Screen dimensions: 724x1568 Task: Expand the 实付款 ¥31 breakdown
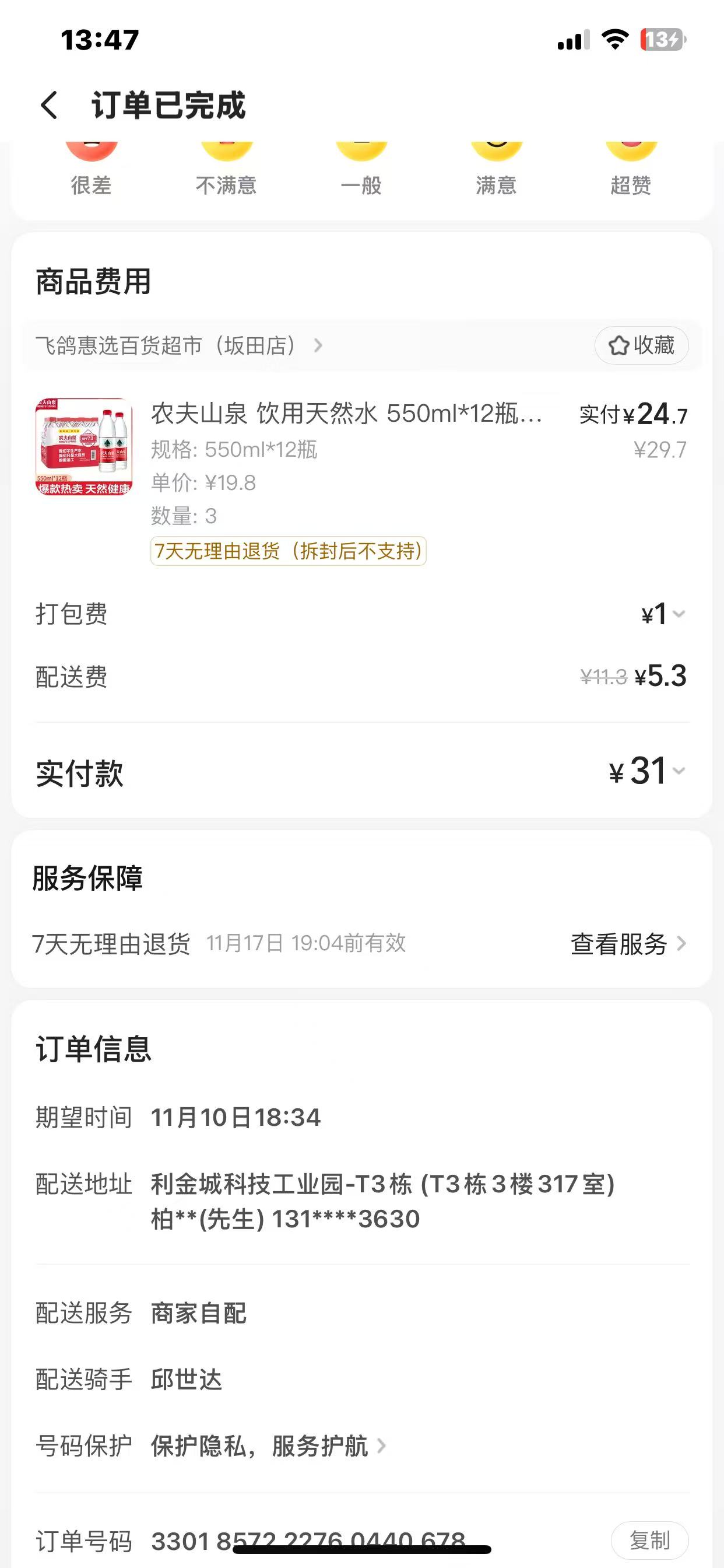point(649,772)
